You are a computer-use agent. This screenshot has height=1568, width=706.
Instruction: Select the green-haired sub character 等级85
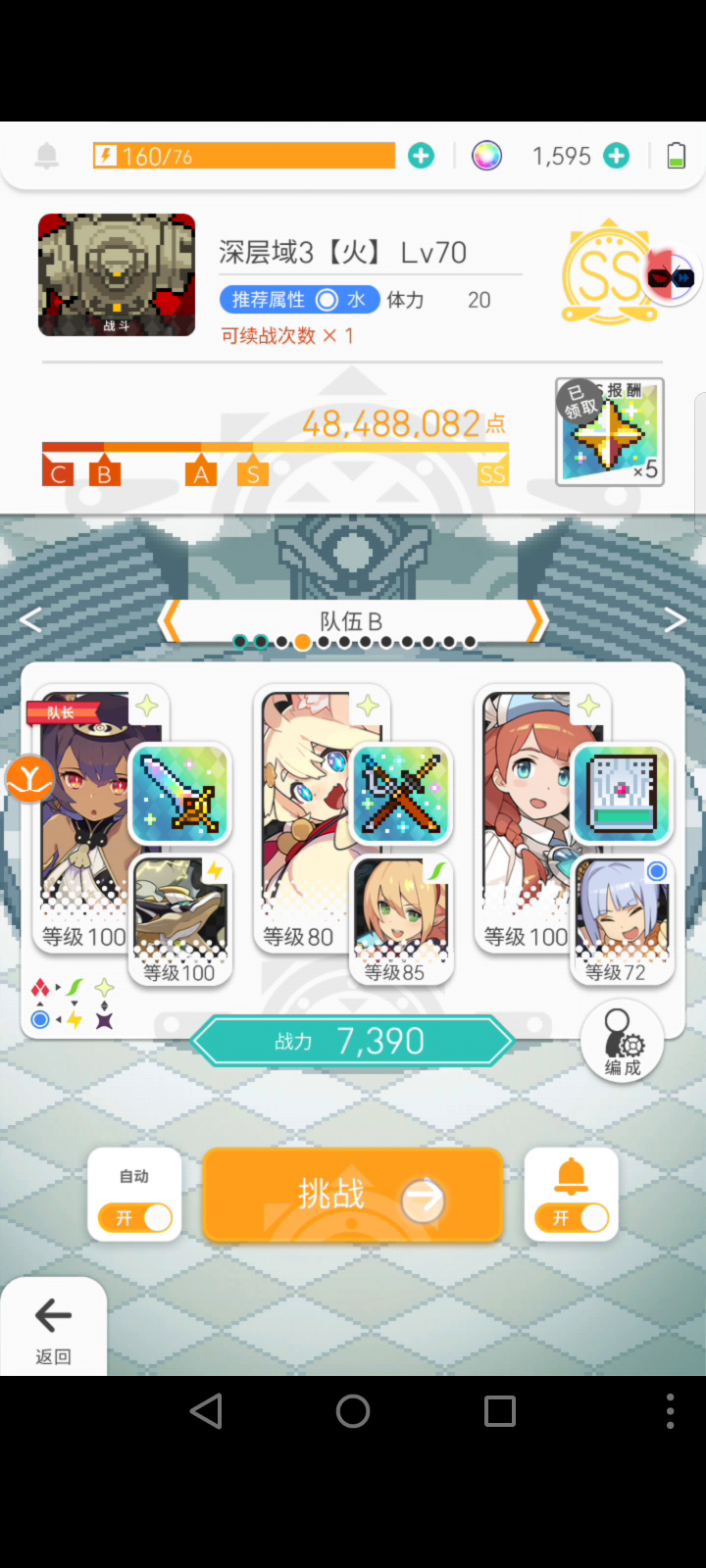401,918
